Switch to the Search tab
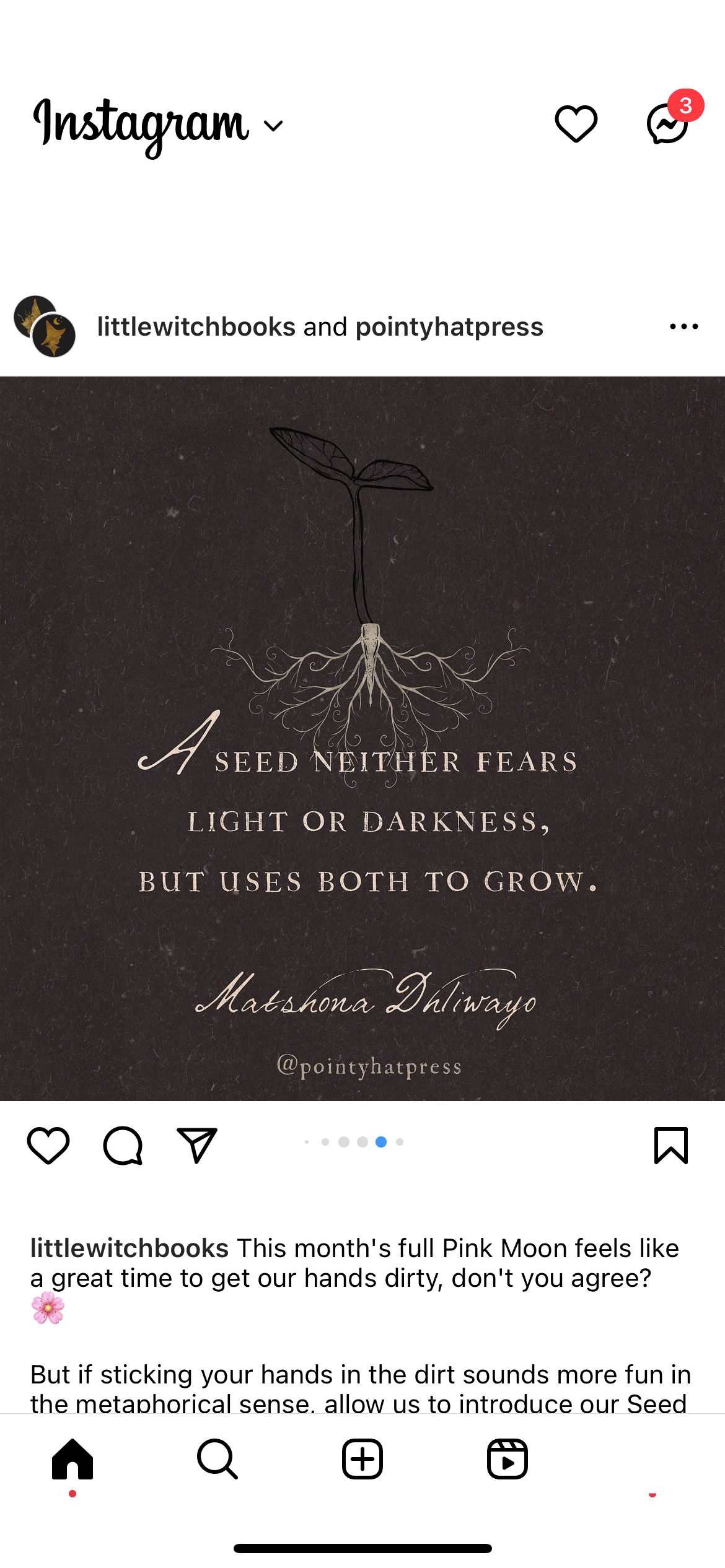Screen dimensions: 725x1568 [217, 1459]
